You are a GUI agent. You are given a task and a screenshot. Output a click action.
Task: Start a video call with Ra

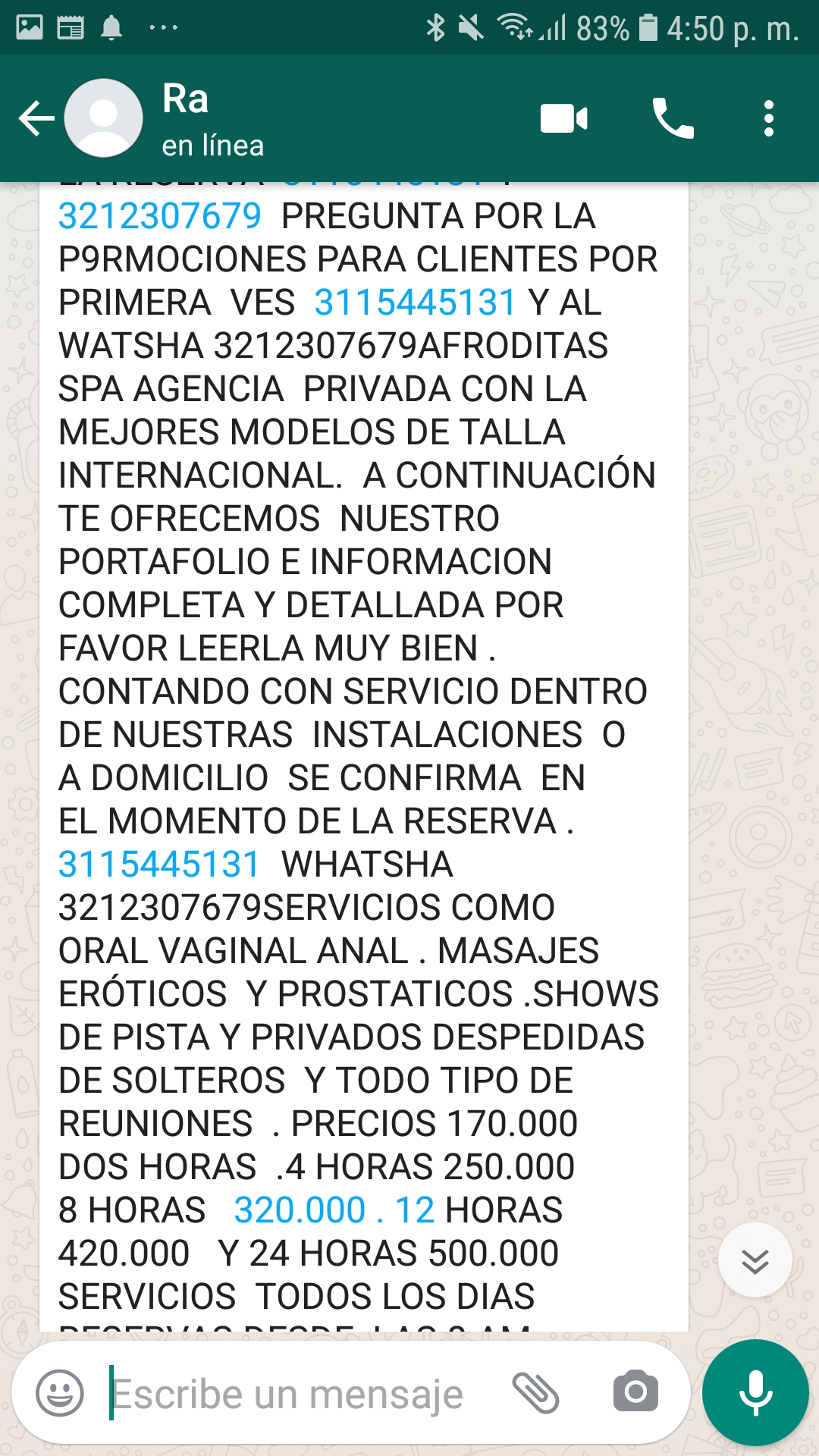pos(563,119)
